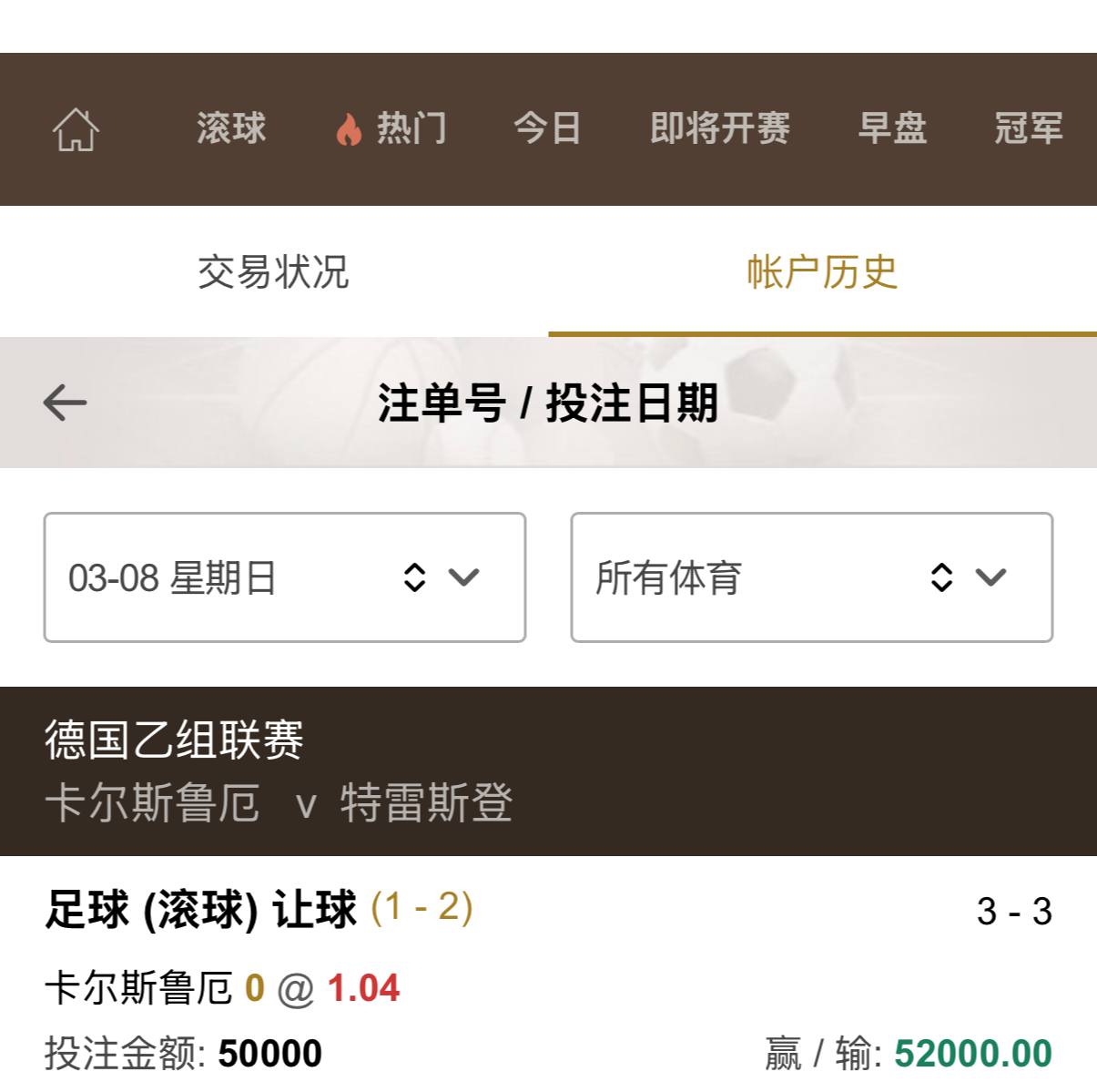Open the 冠军 tab
Image resolution: width=1097 pixels, height=1092 pixels.
tap(1029, 128)
